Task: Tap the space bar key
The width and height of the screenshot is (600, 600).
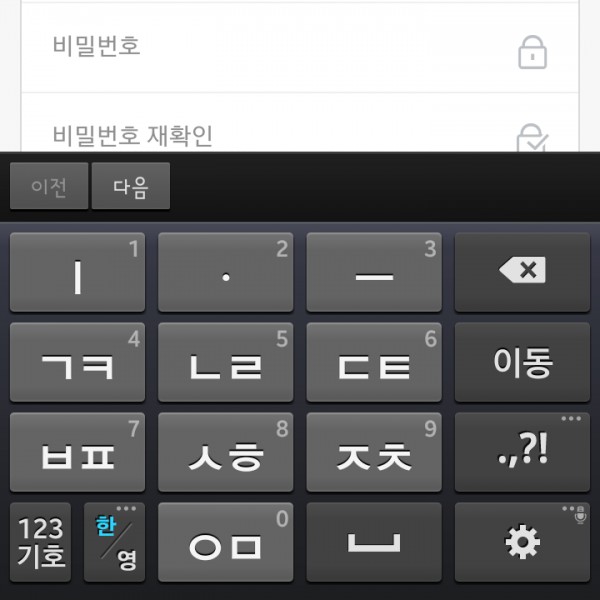Action: [x=373, y=542]
